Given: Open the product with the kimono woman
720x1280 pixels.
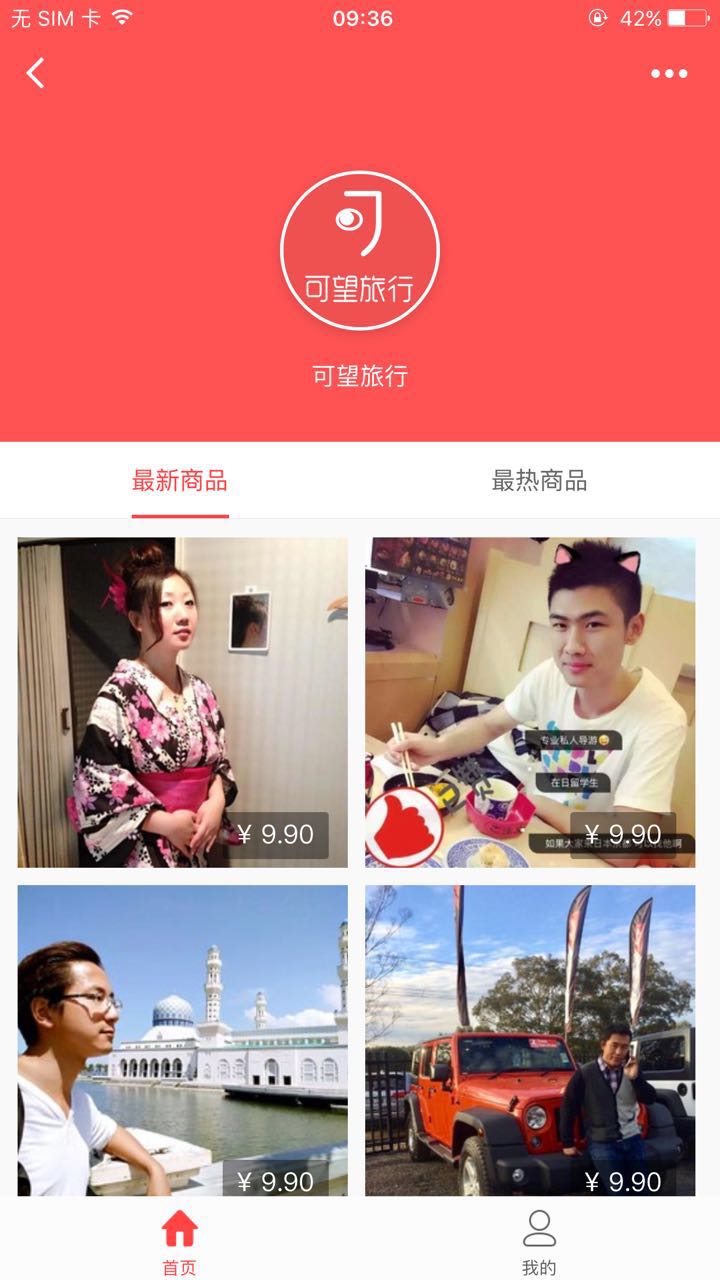Looking at the screenshot, I should point(182,702).
